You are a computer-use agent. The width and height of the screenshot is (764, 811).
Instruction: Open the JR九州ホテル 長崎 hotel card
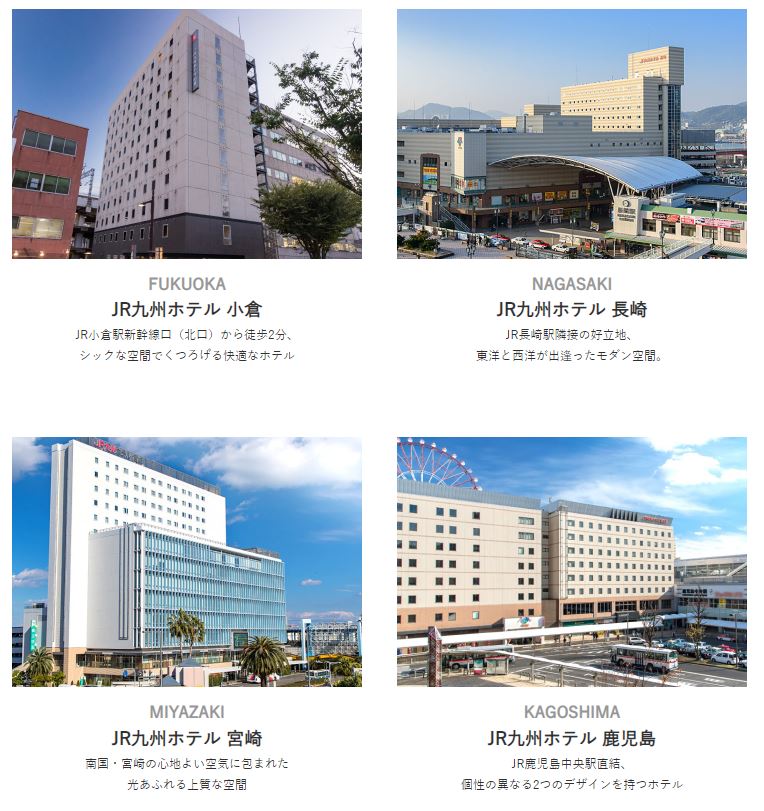[571, 309]
